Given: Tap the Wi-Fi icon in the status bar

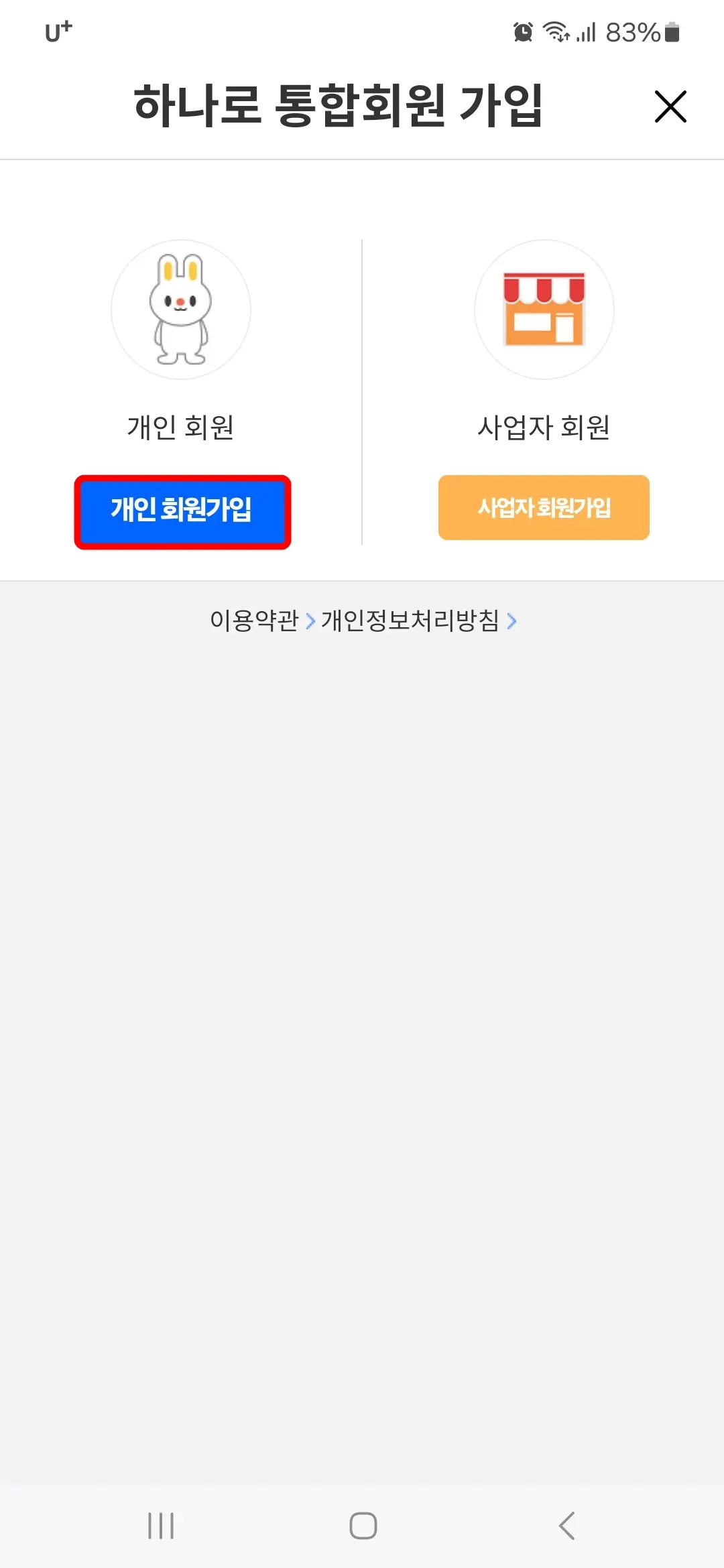Looking at the screenshot, I should tap(556, 31).
